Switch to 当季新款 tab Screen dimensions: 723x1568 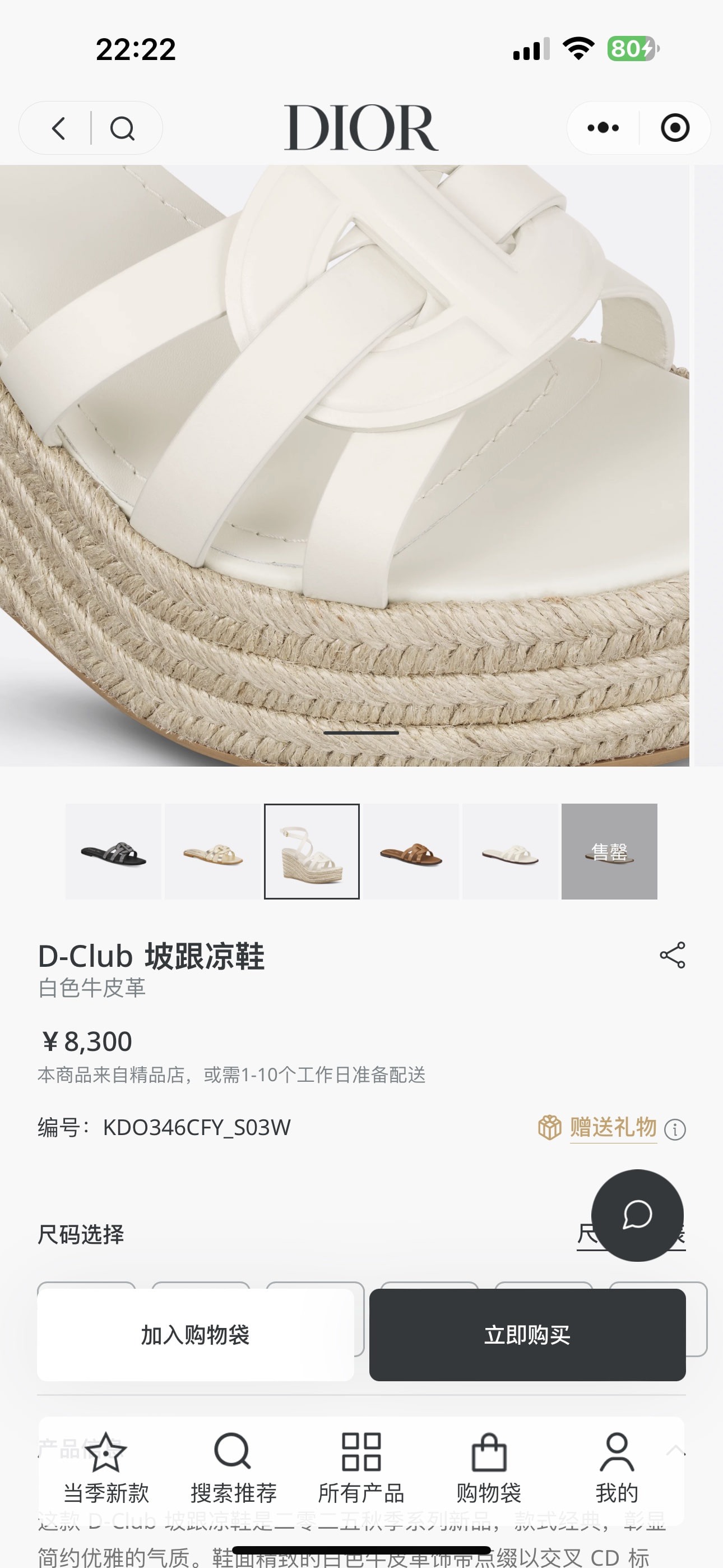pyautogui.click(x=106, y=1468)
